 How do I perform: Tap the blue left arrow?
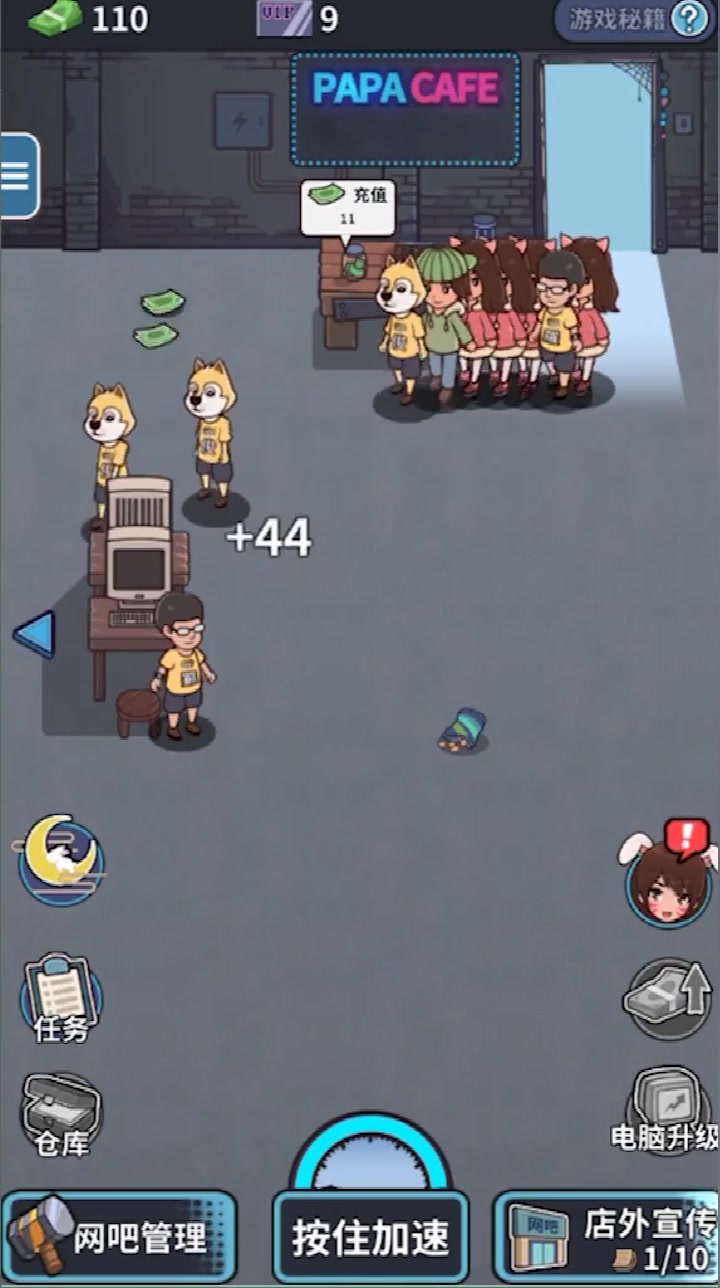pos(34,634)
